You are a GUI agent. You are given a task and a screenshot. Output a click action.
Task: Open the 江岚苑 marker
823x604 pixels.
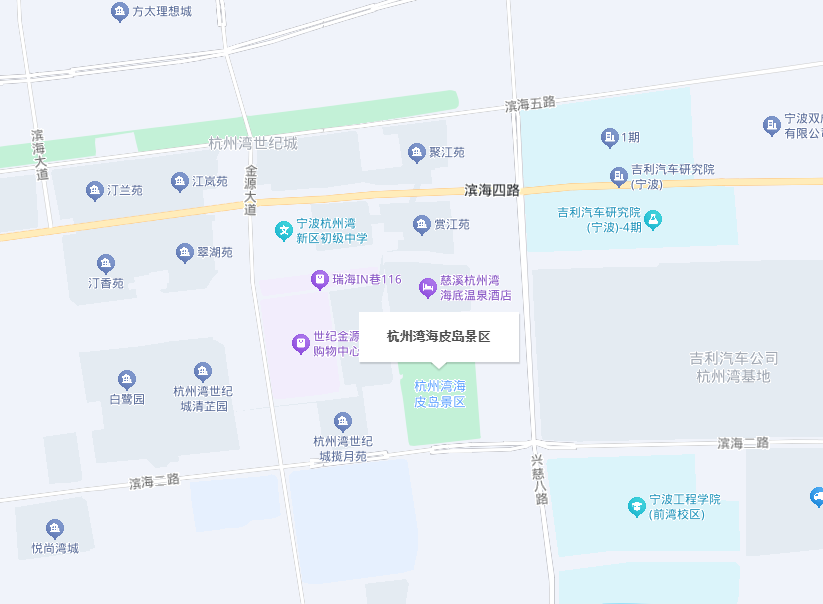pyautogui.click(x=179, y=181)
